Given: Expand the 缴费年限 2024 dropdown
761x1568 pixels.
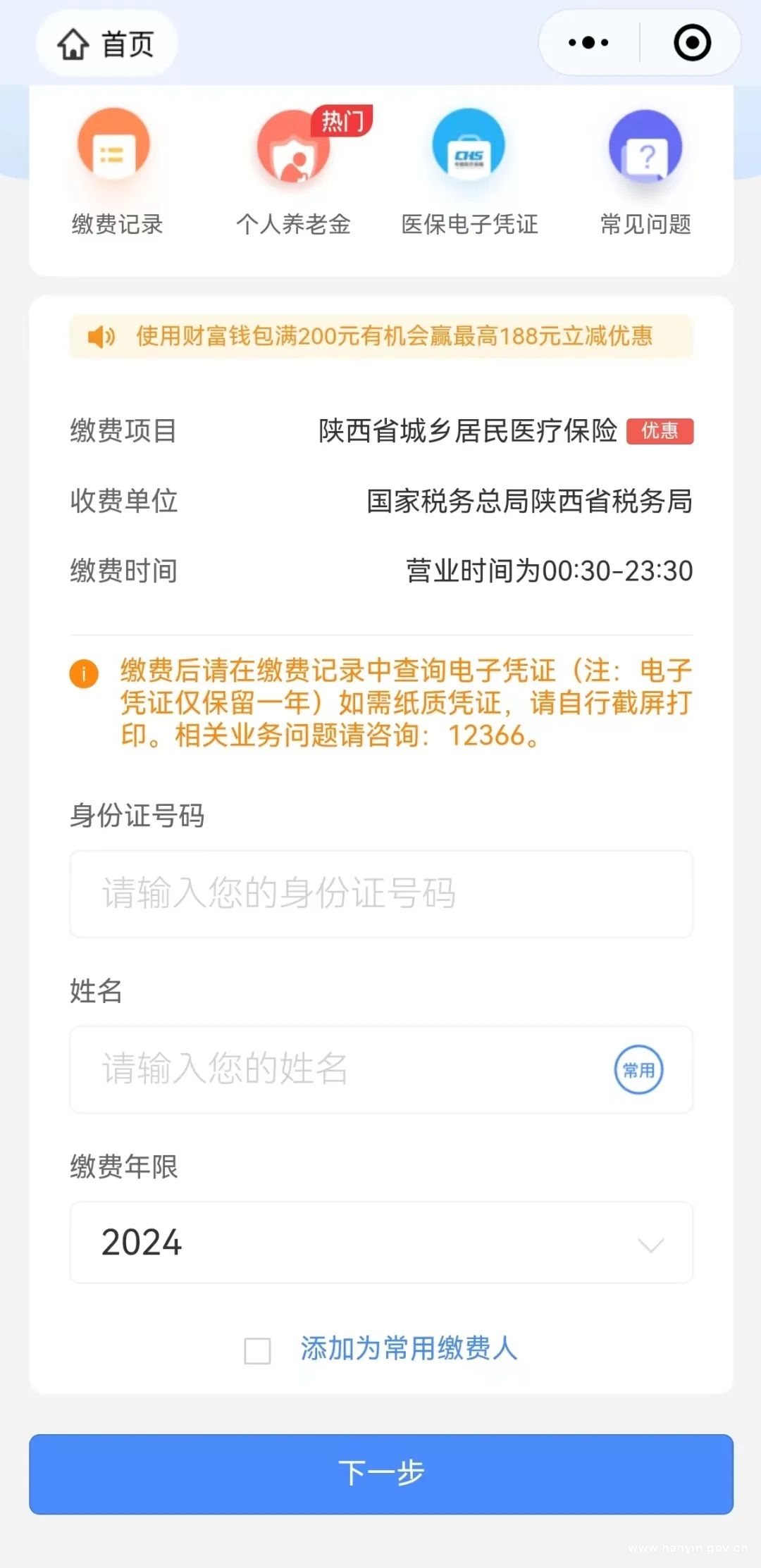Looking at the screenshot, I should (x=381, y=1243).
